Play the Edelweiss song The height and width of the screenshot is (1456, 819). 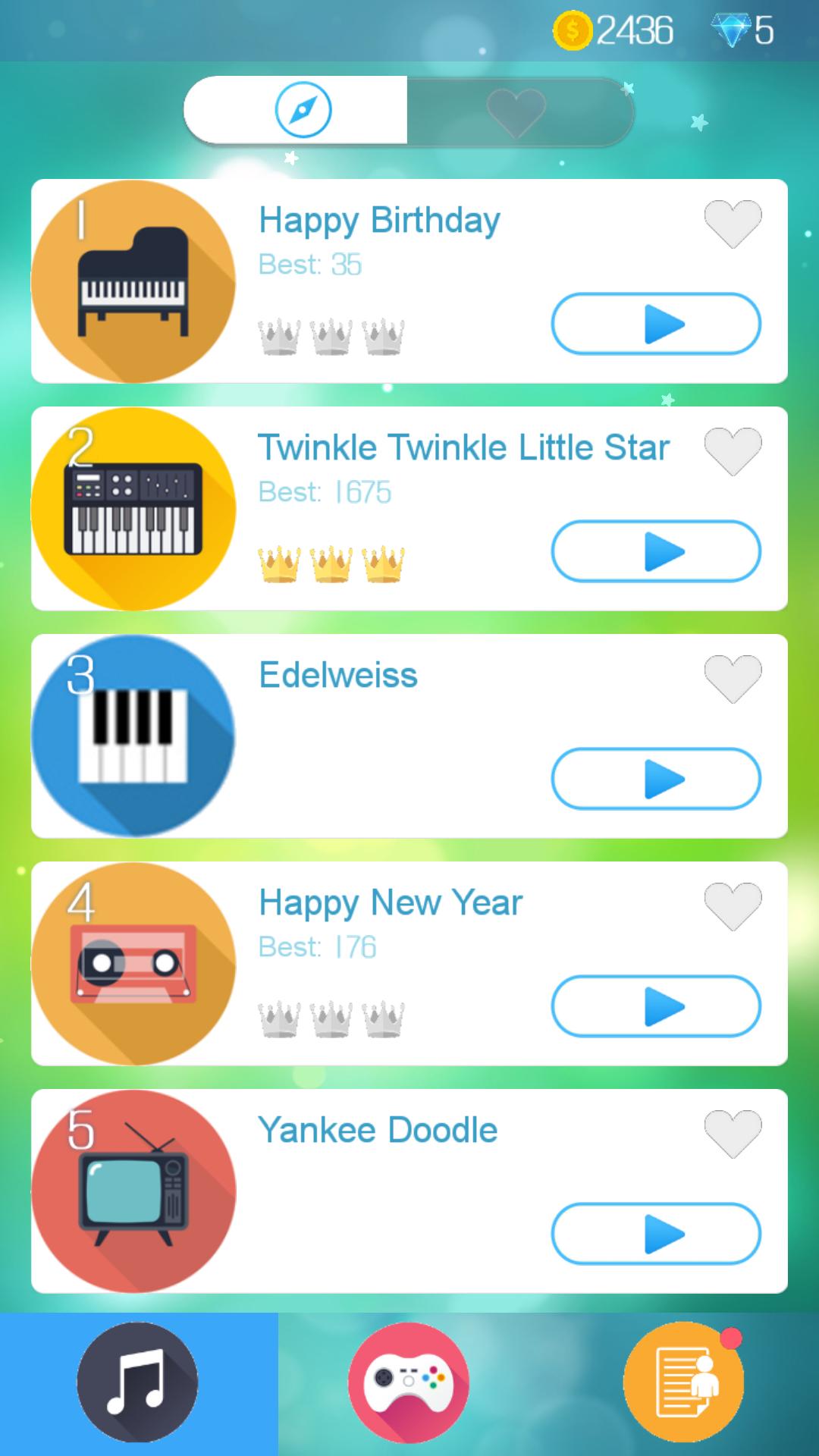[655, 779]
